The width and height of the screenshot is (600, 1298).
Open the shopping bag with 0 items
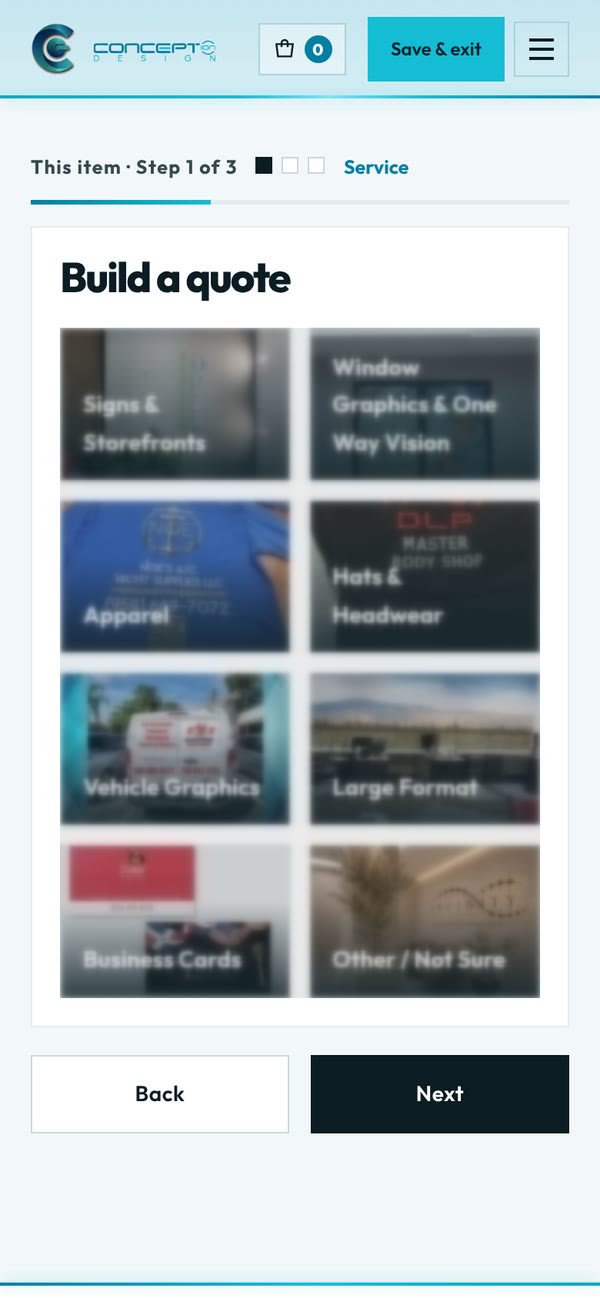[x=302, y=49]
